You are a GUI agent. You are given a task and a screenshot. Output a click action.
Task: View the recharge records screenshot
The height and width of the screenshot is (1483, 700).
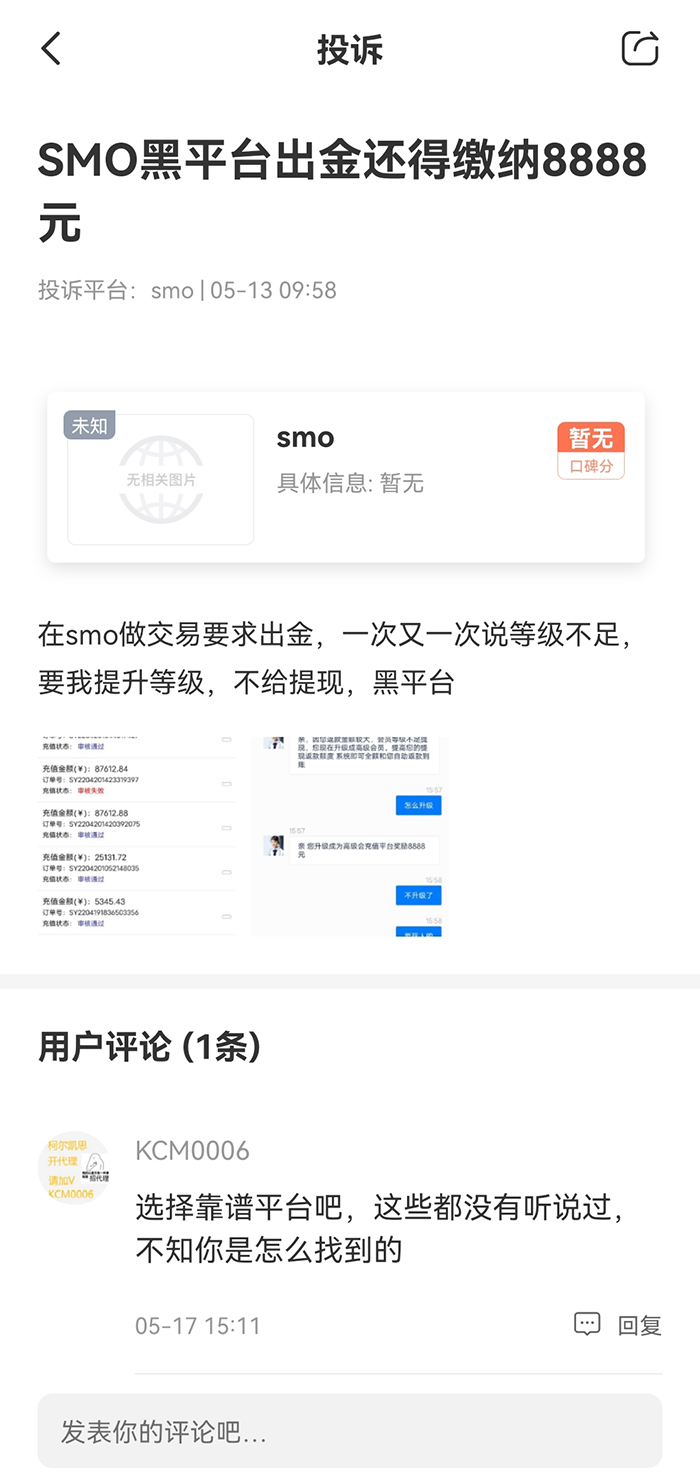(138, 836)
